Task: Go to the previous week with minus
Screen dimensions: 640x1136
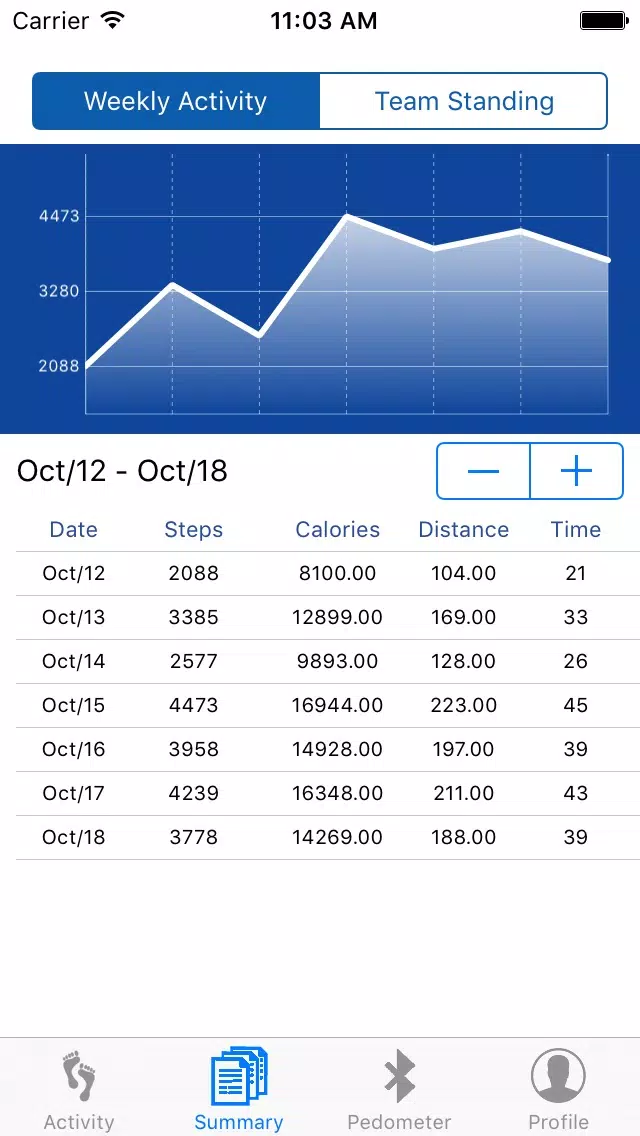Action: point(483,471)
